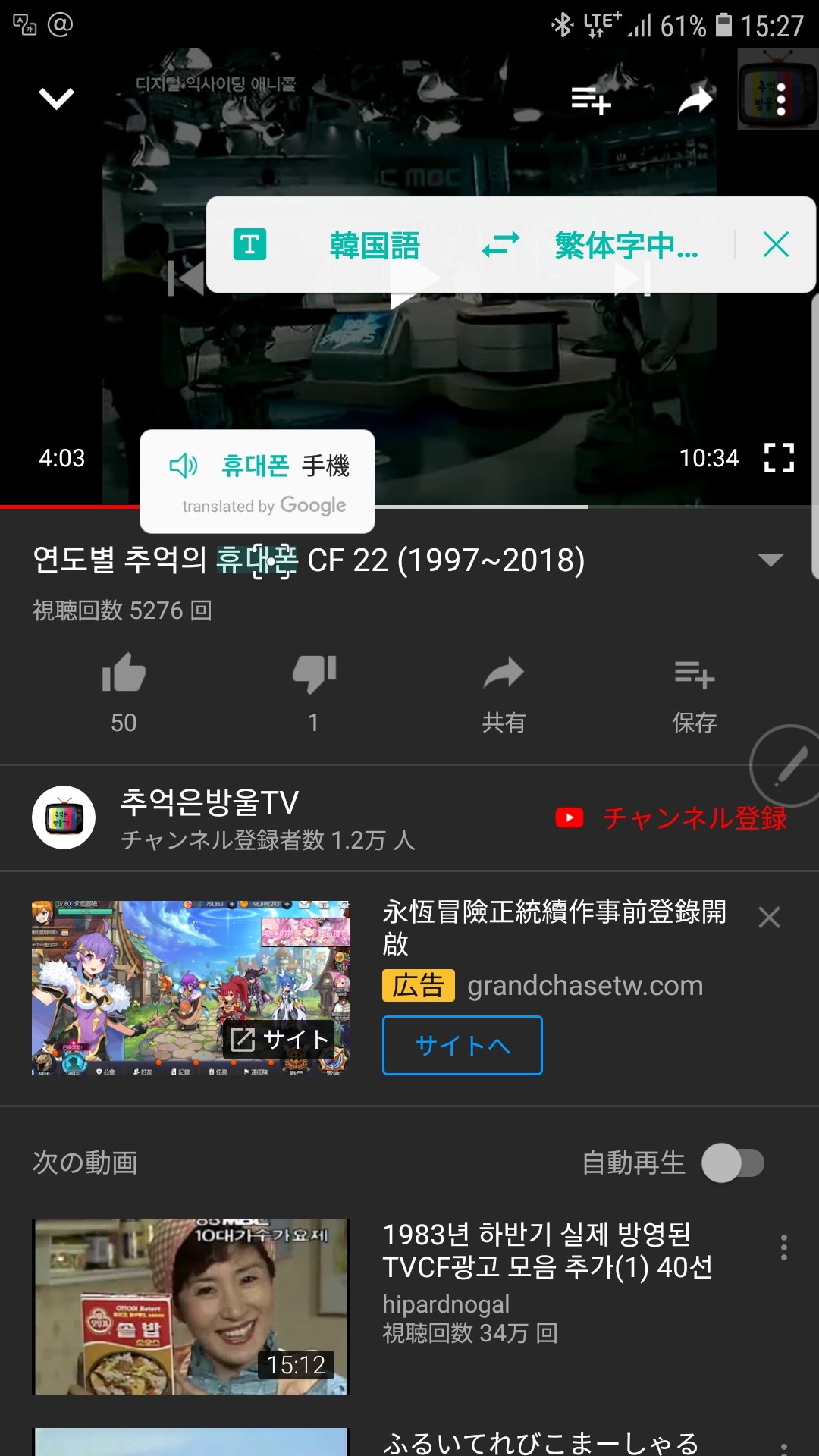This screenshot has height=1456, width=819.
Task: Add video to playlist from player overlay
Action: [x=591, y=100]
